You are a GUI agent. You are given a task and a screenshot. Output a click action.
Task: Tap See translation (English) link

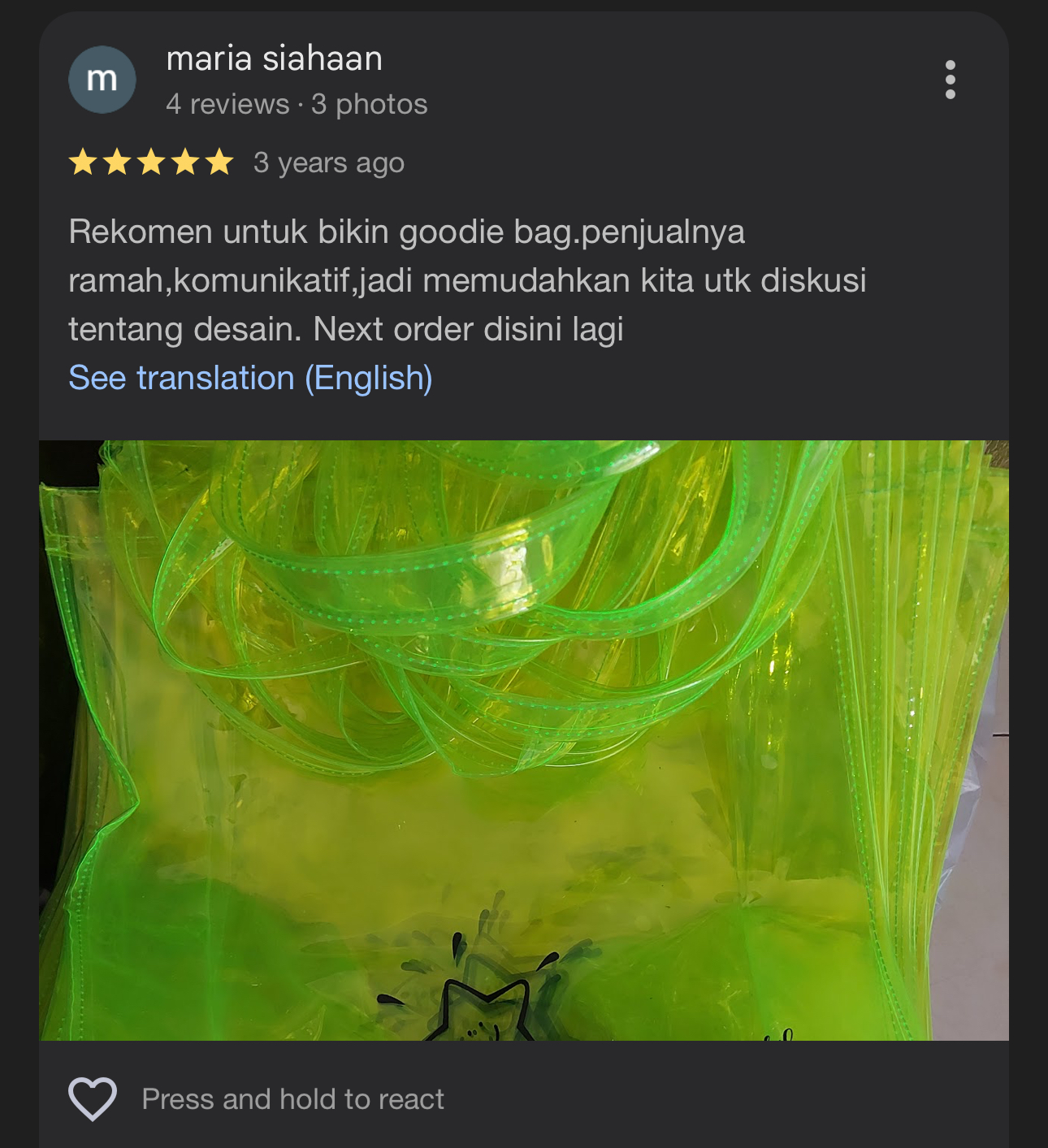point(250,379)
